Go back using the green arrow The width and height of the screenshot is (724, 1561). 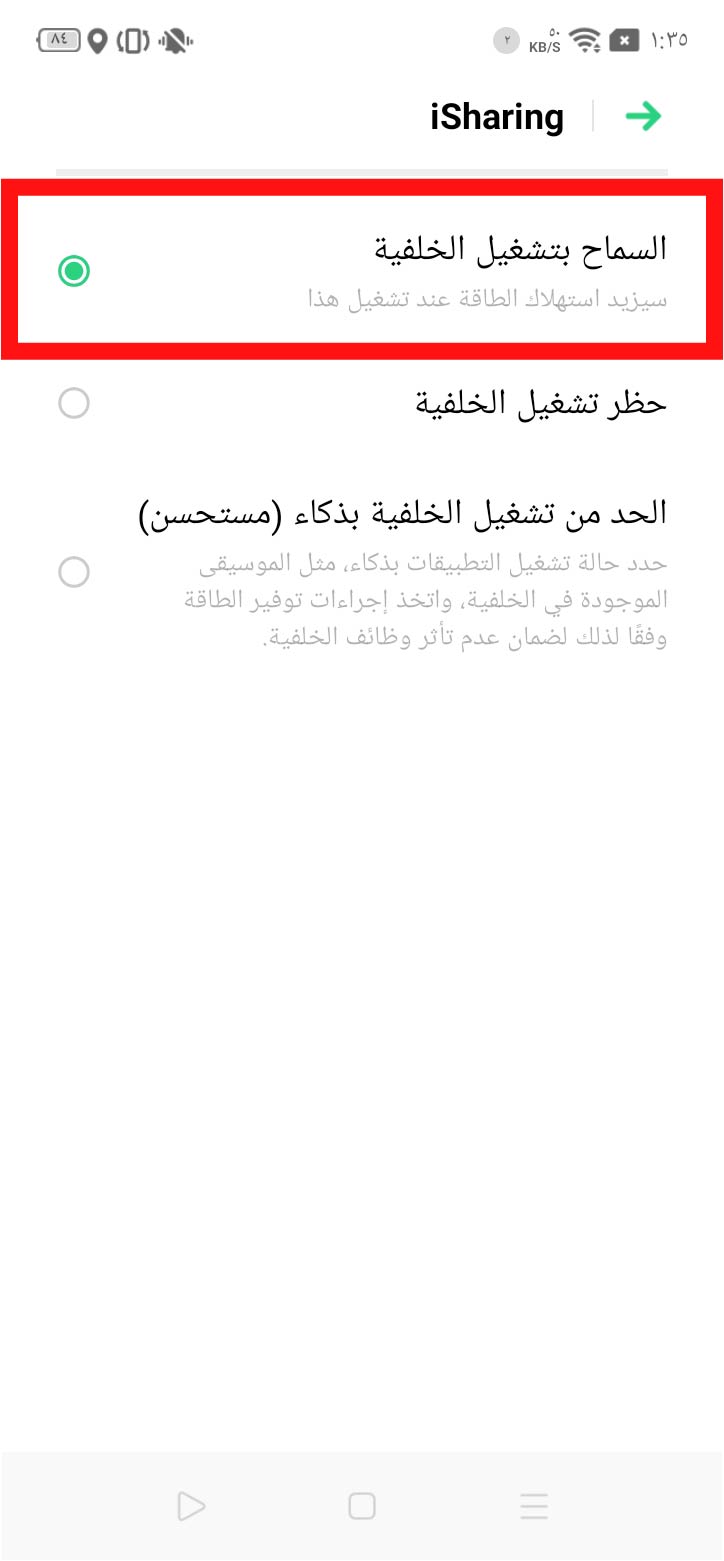tap(643, 117)
